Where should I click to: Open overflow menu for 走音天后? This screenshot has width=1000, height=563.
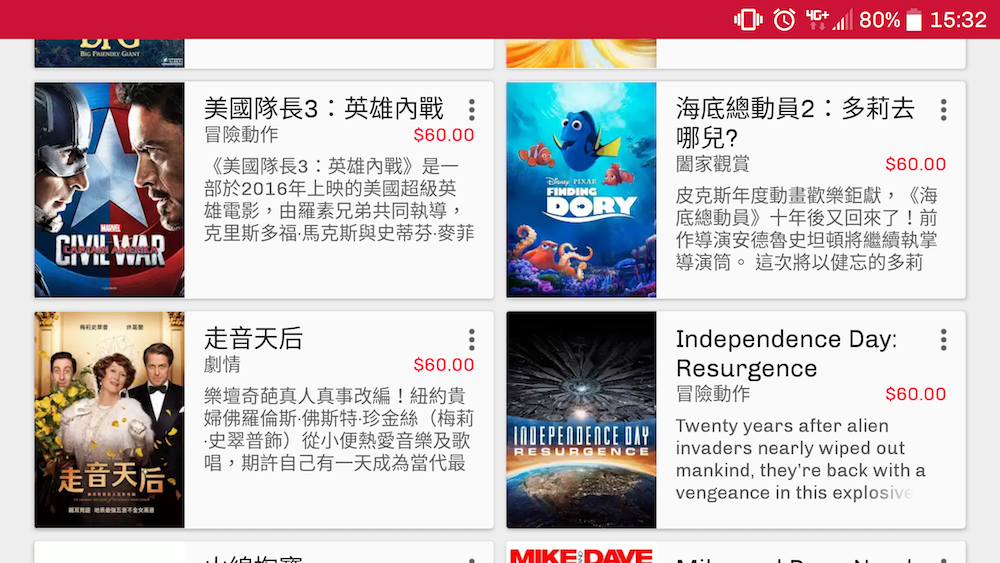click(x=471, y=340)
